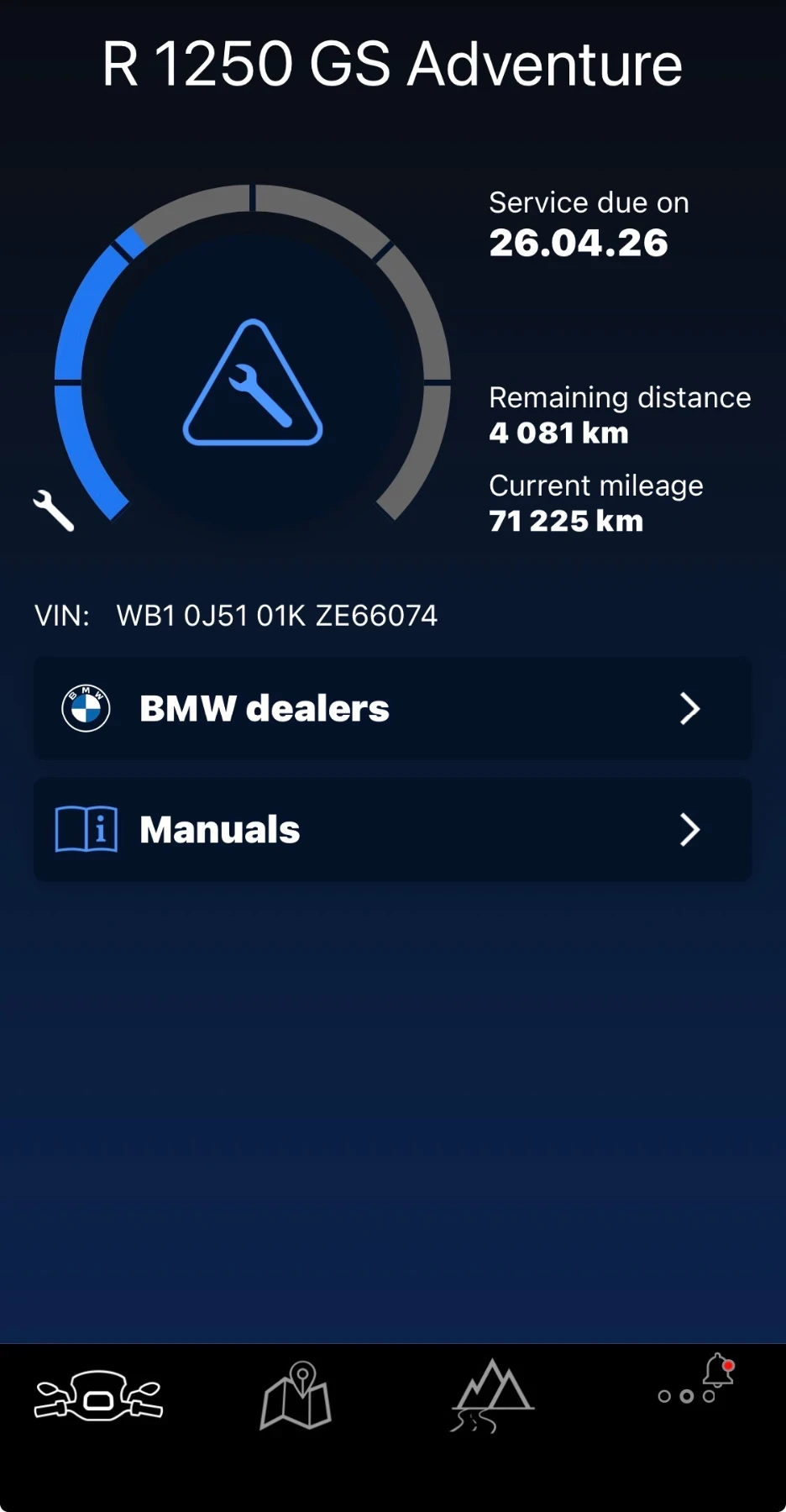Open the Manuals section
Viewport: 786px width, 1512px height.
[220, 830]
